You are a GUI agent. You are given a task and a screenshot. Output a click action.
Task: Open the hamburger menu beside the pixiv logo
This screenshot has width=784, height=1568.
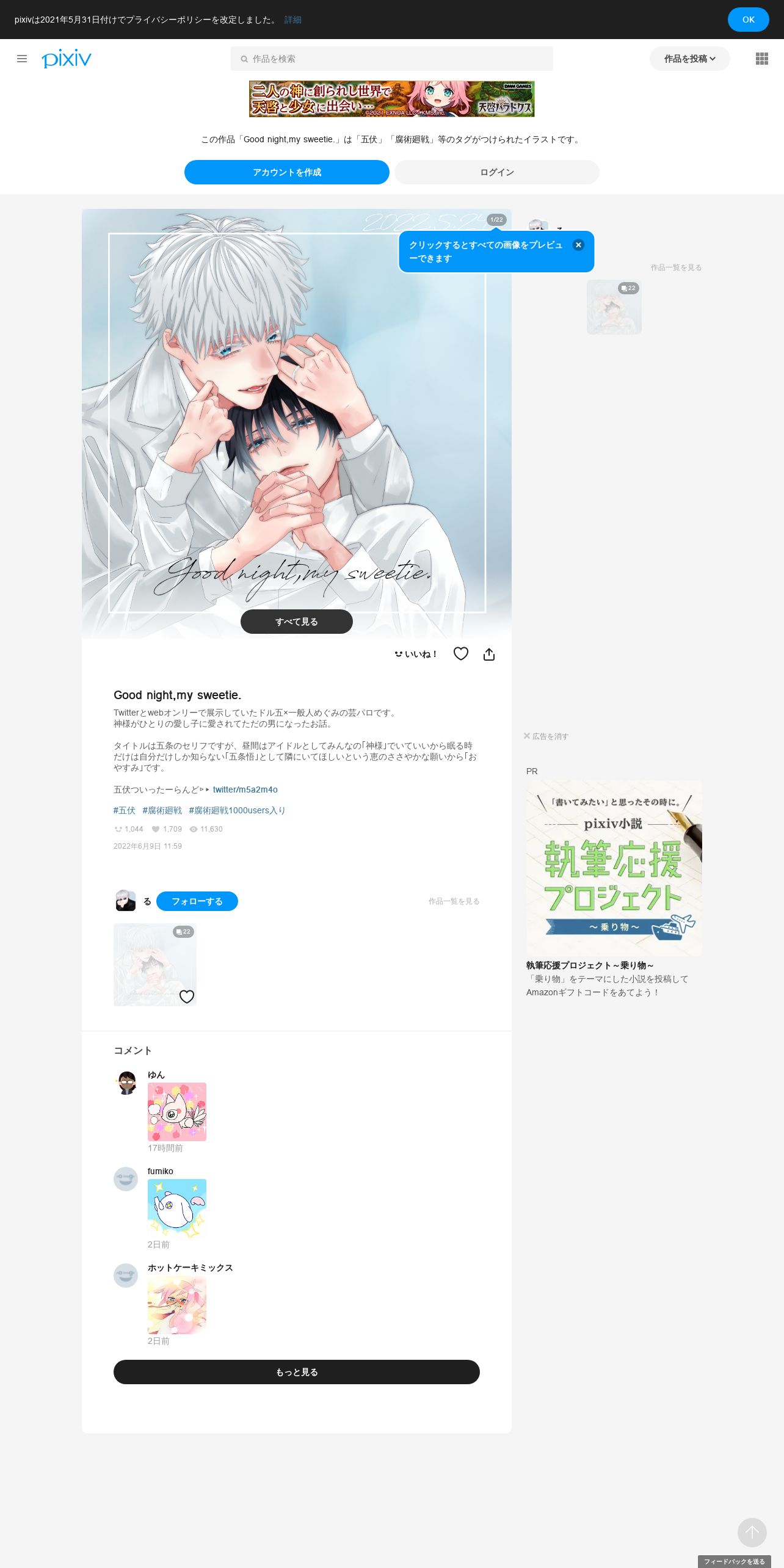22,59
